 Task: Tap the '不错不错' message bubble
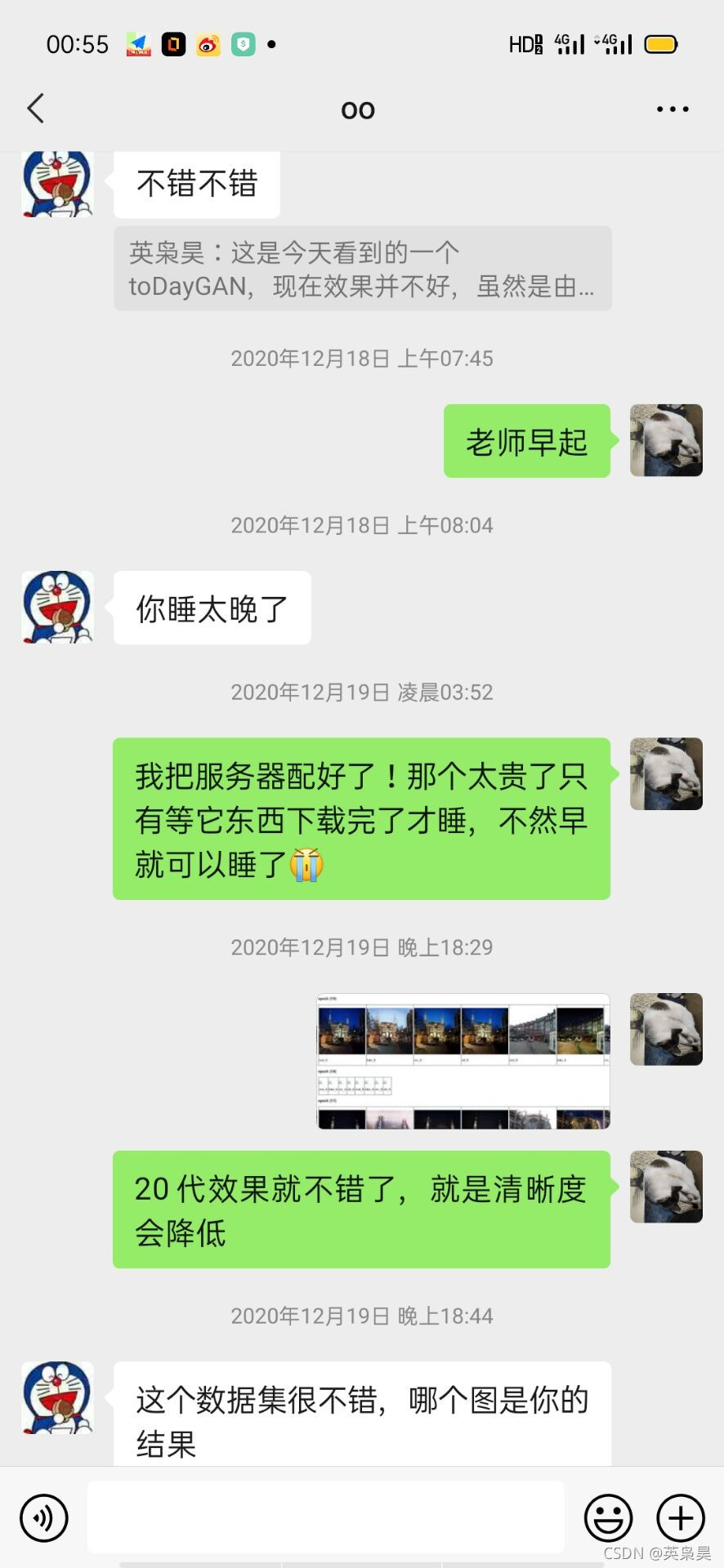coord(196,184)
